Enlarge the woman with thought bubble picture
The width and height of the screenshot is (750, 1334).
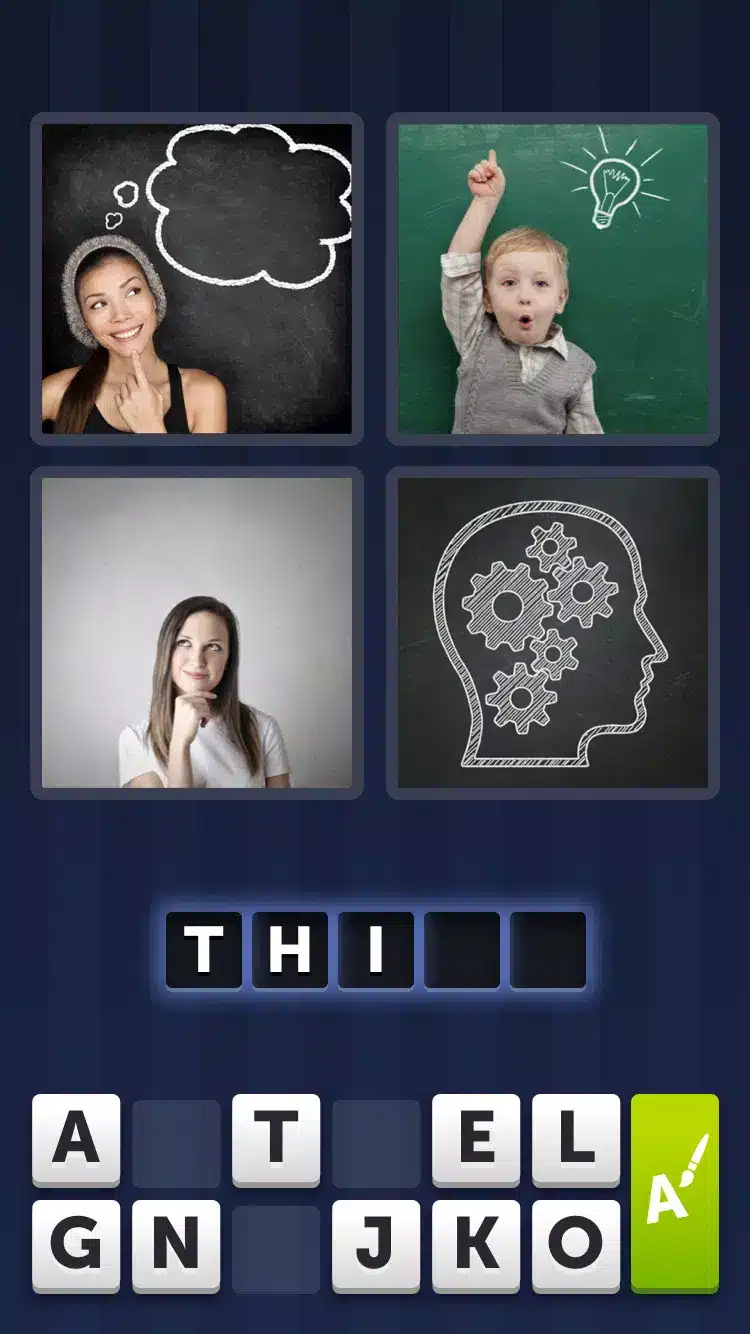[197, 279]
